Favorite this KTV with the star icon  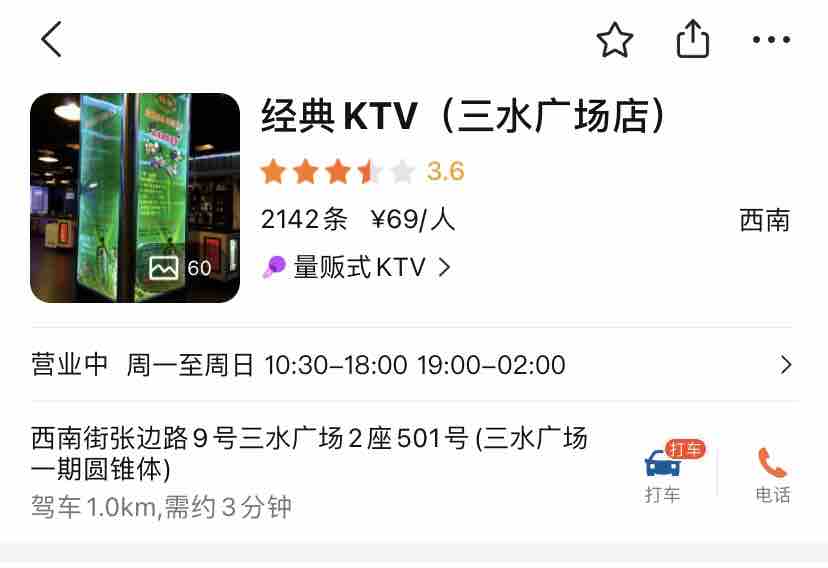pyautogui.click(x=615, y=40)
